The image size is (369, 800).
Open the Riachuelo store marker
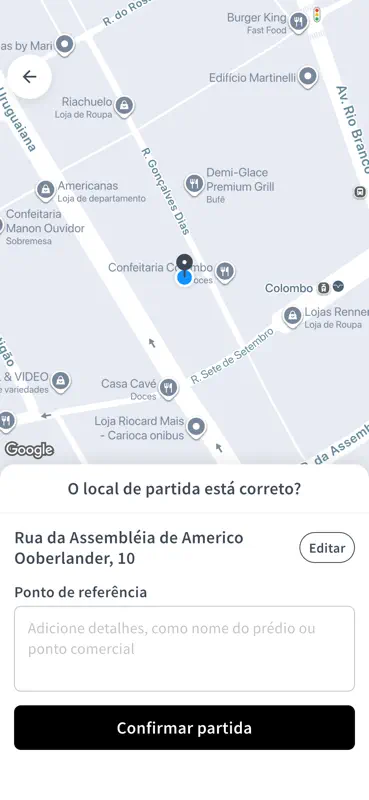[x=124, y=107]
